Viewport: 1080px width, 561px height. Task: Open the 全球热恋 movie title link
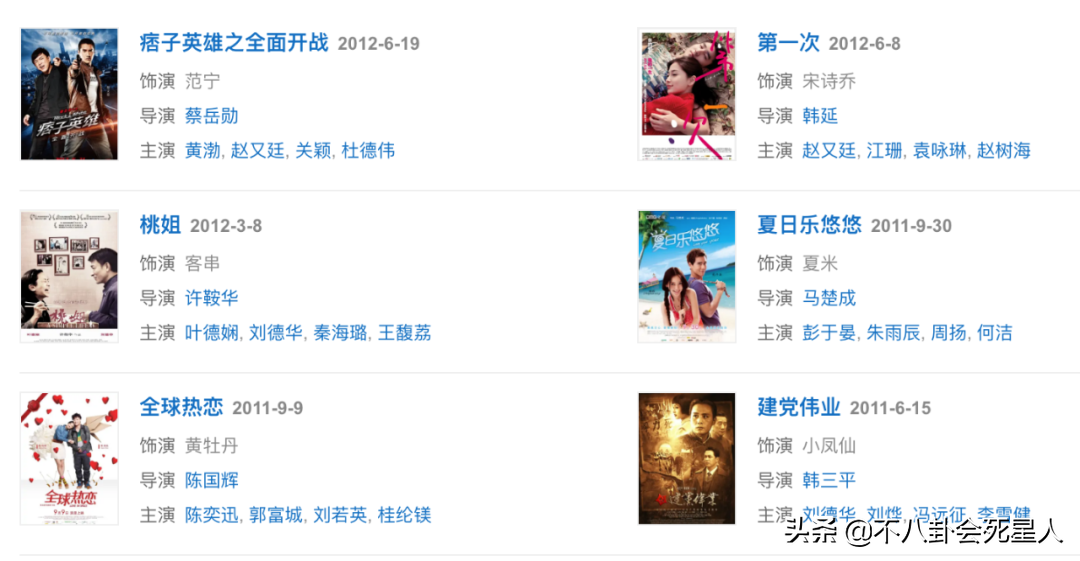[181, 407]
